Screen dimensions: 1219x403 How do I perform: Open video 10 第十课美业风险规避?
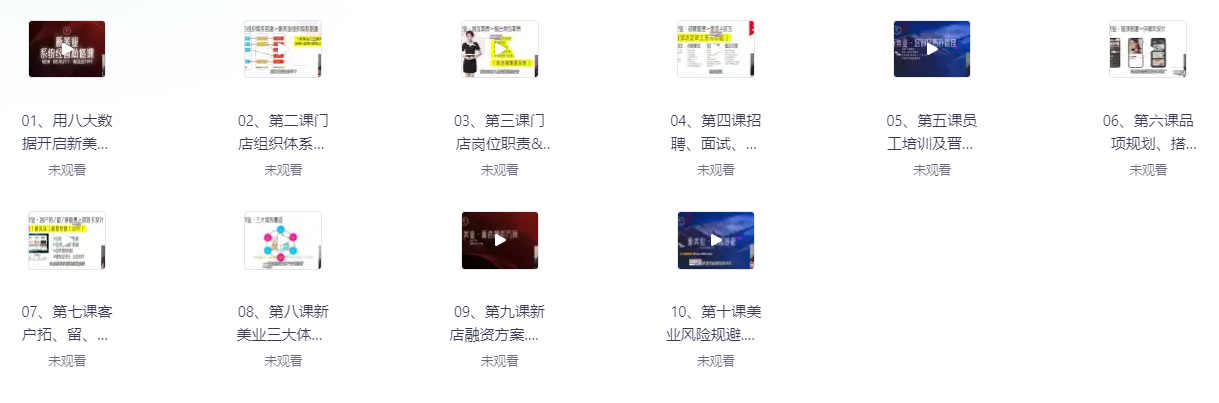716,240
